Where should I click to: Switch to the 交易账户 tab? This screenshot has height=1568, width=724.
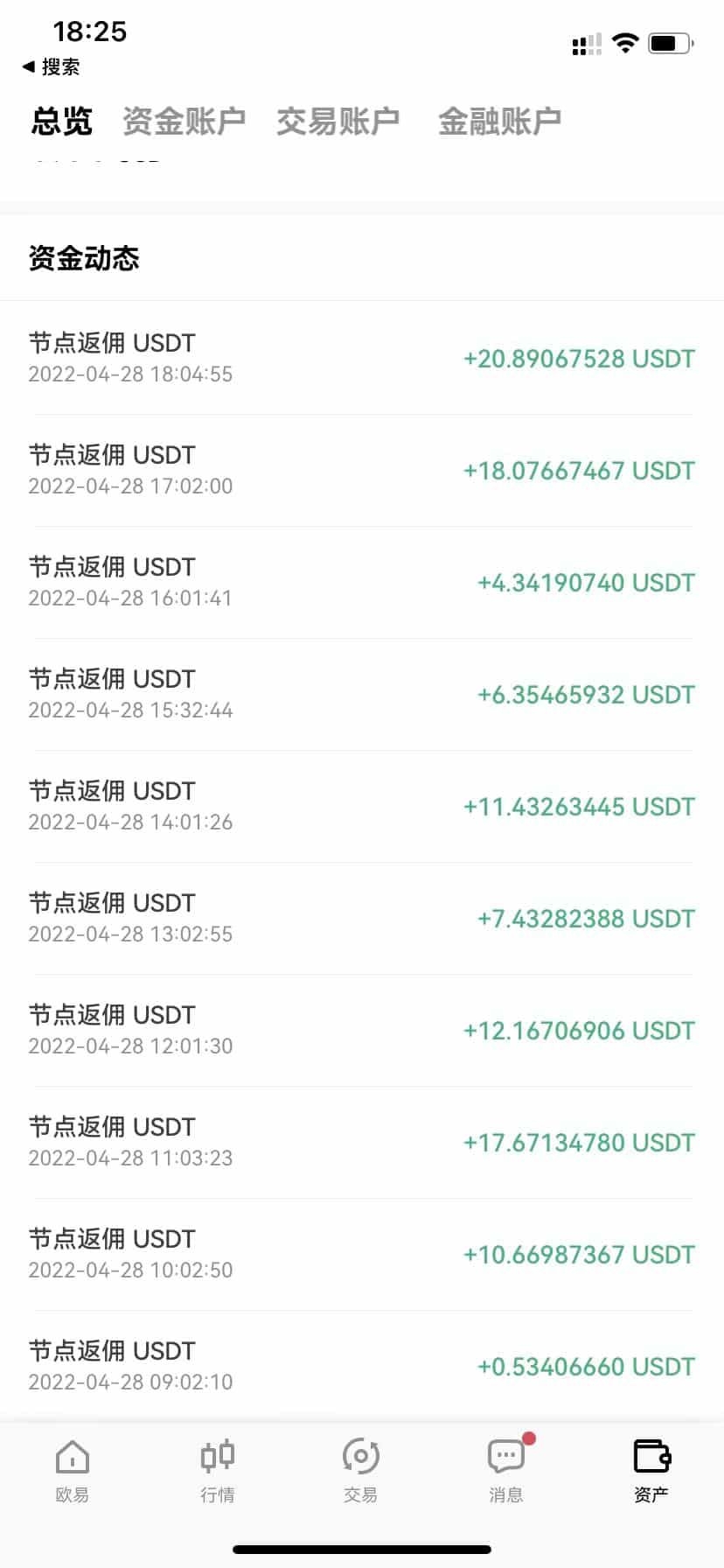tap(338, 121)
